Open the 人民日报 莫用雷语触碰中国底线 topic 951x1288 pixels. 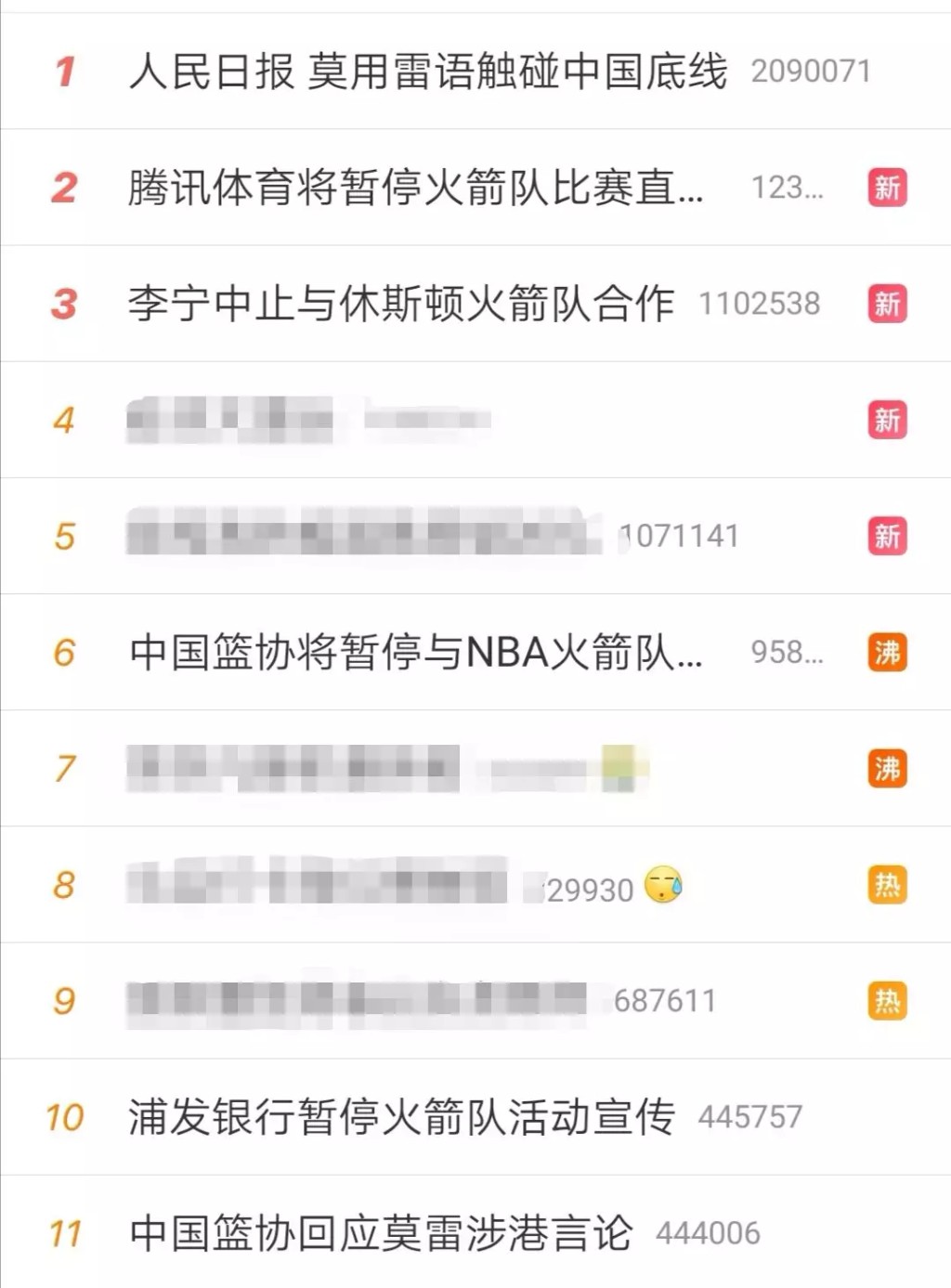427,72
